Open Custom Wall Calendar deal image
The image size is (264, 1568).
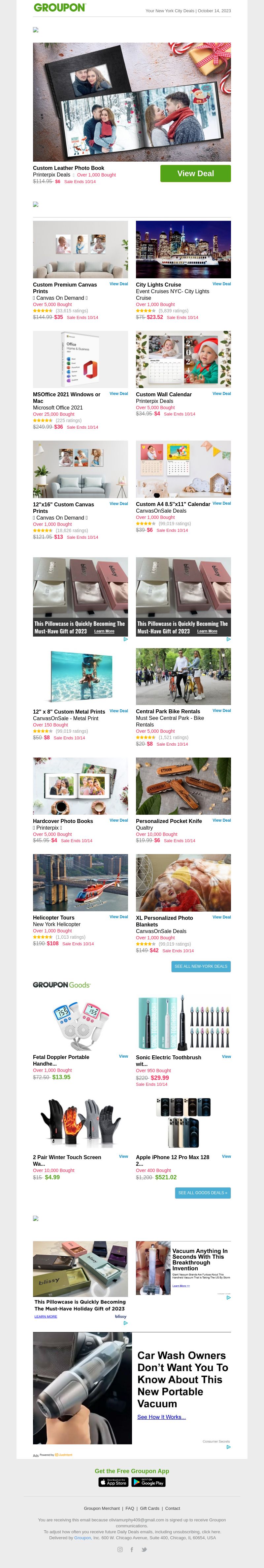pos(183,359)
